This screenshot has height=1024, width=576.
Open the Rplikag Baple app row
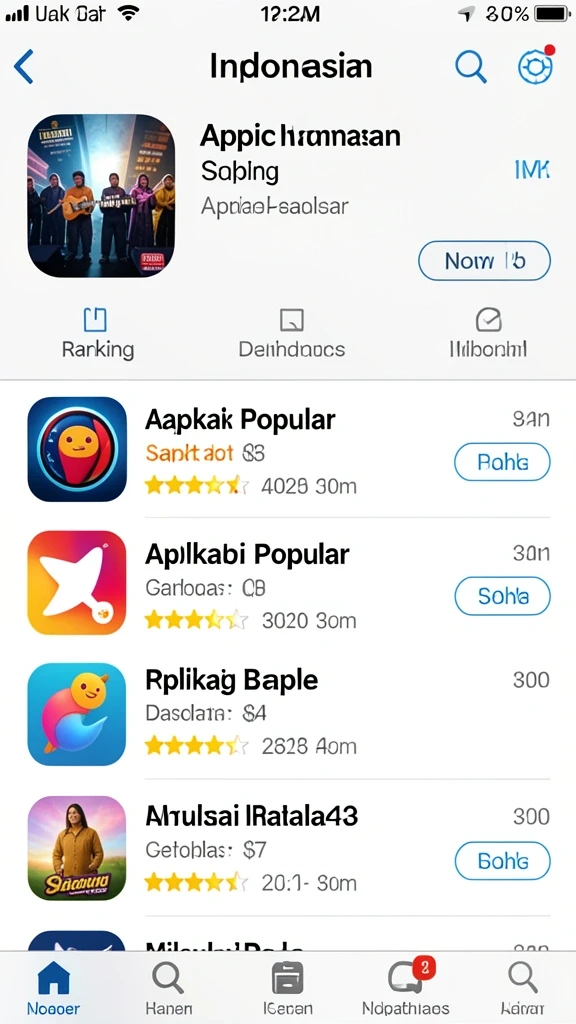coord(289,714)
